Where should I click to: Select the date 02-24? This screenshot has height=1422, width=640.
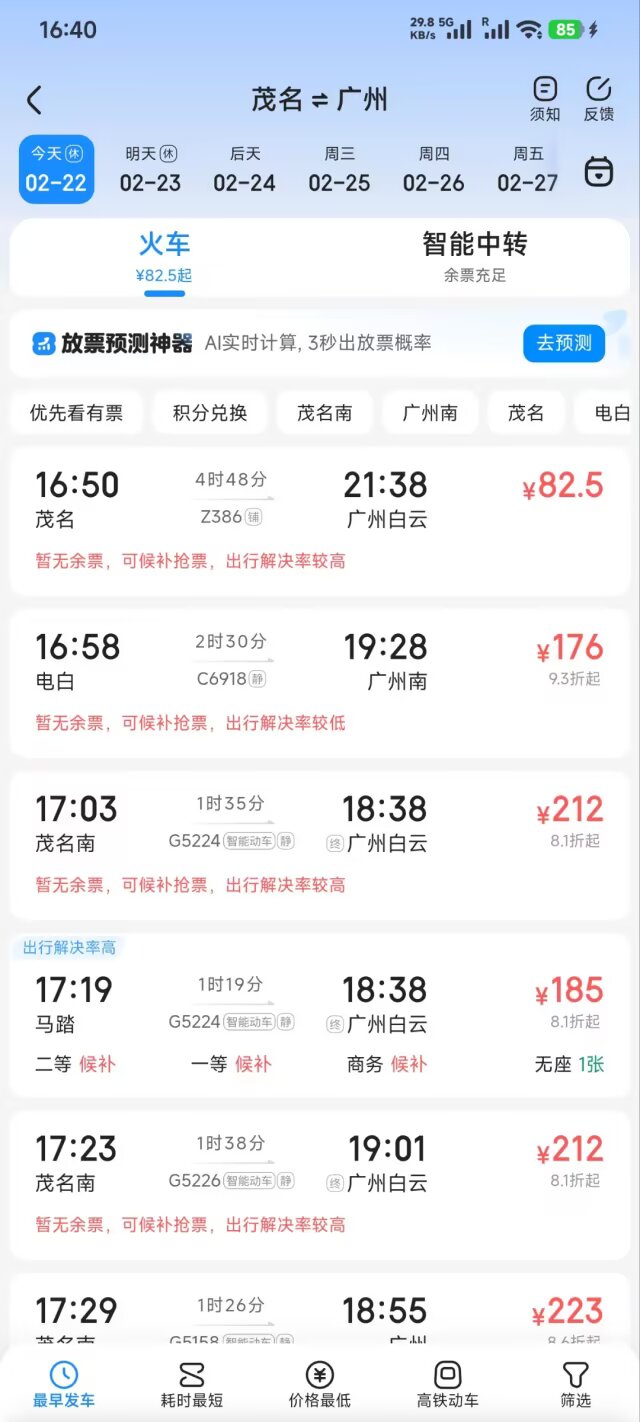tap(244, 170)
